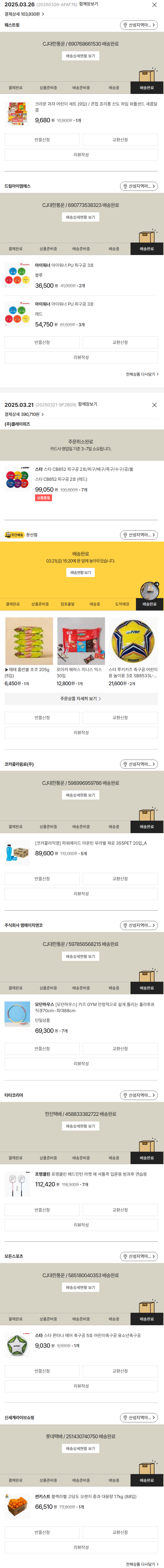Close the 2025.03.26 order card
Image resolution: width=164 pixels, height=1568 pixels.
tap(154, 5)
